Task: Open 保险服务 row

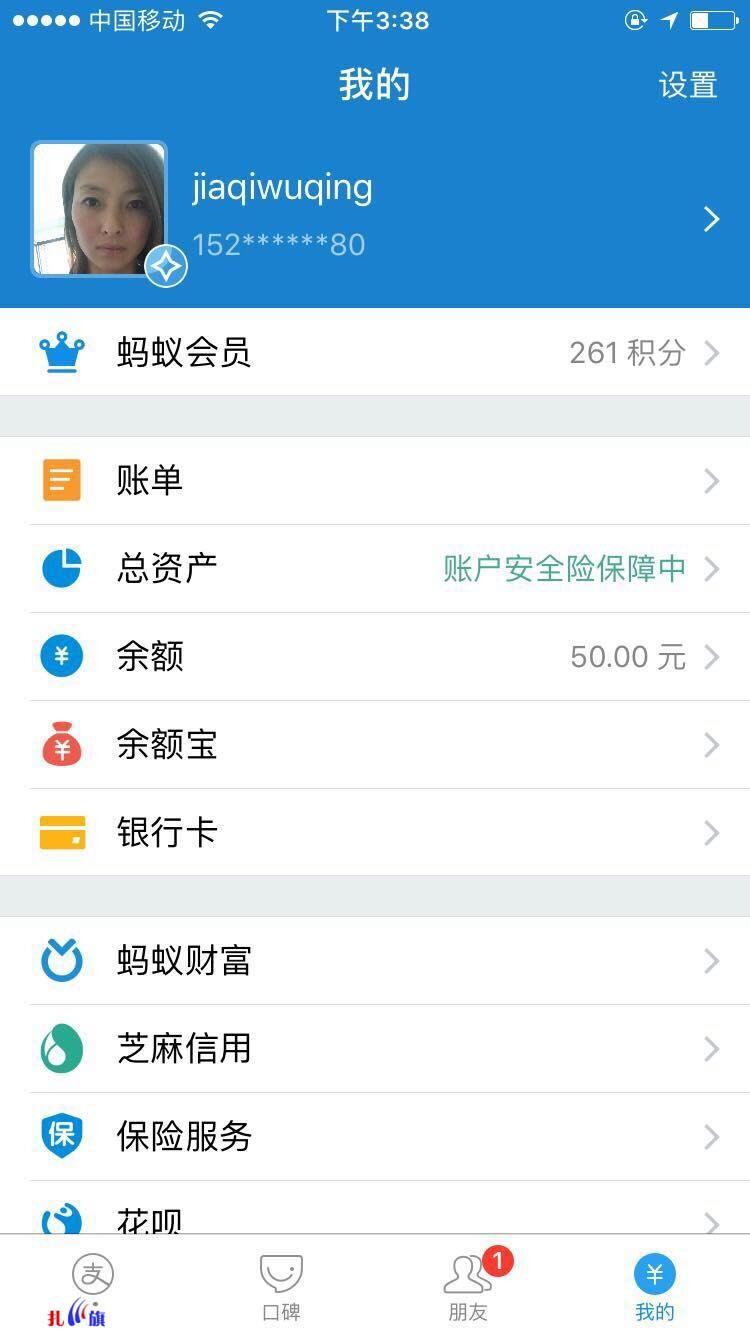Action: coord(375,1137)
